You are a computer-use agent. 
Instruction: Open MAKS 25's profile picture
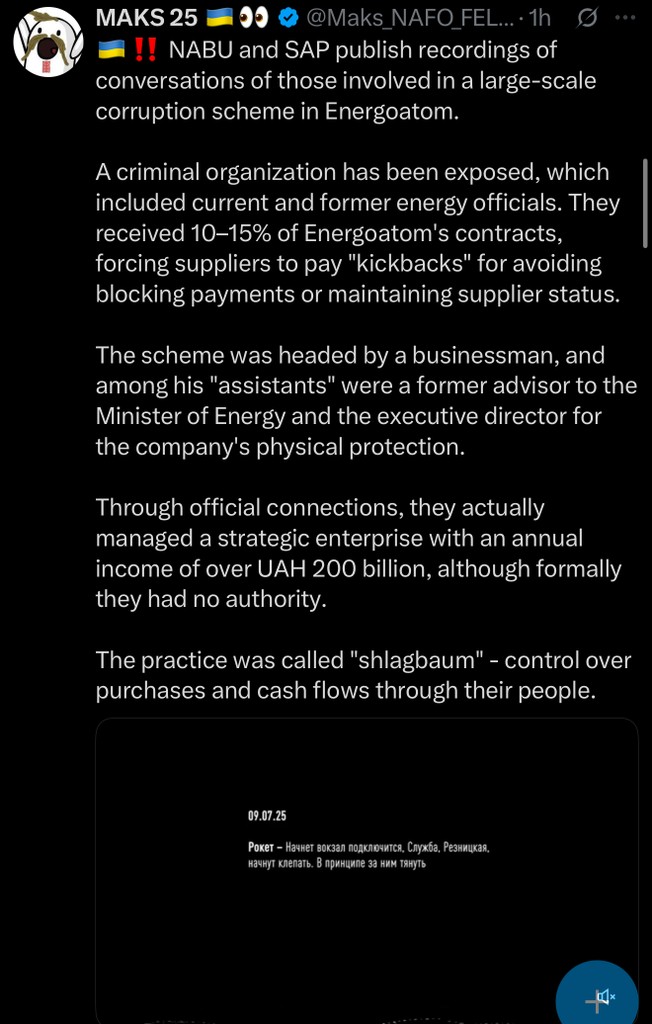(x=48, y=42)
